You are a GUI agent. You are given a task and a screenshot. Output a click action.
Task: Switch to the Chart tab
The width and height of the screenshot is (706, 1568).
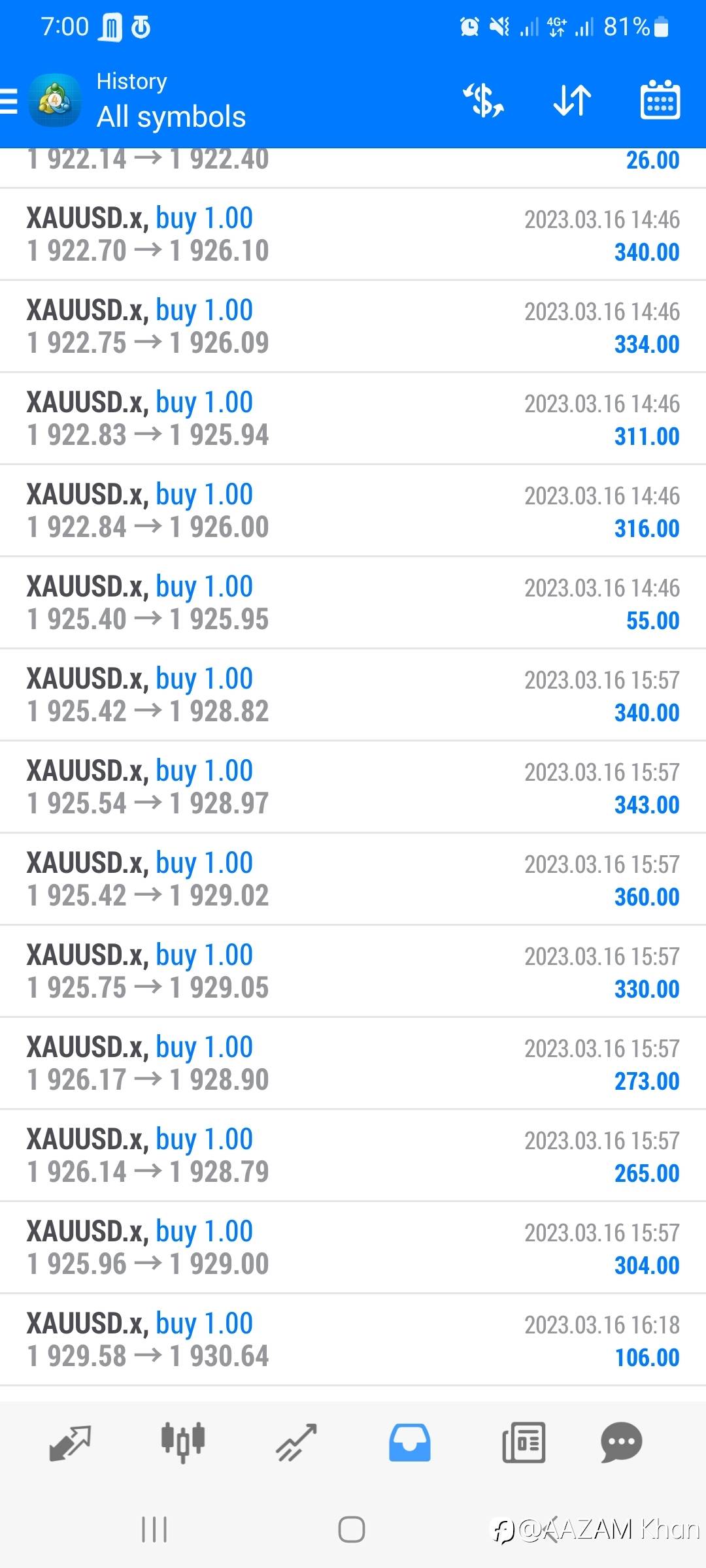coord(183,1442)
